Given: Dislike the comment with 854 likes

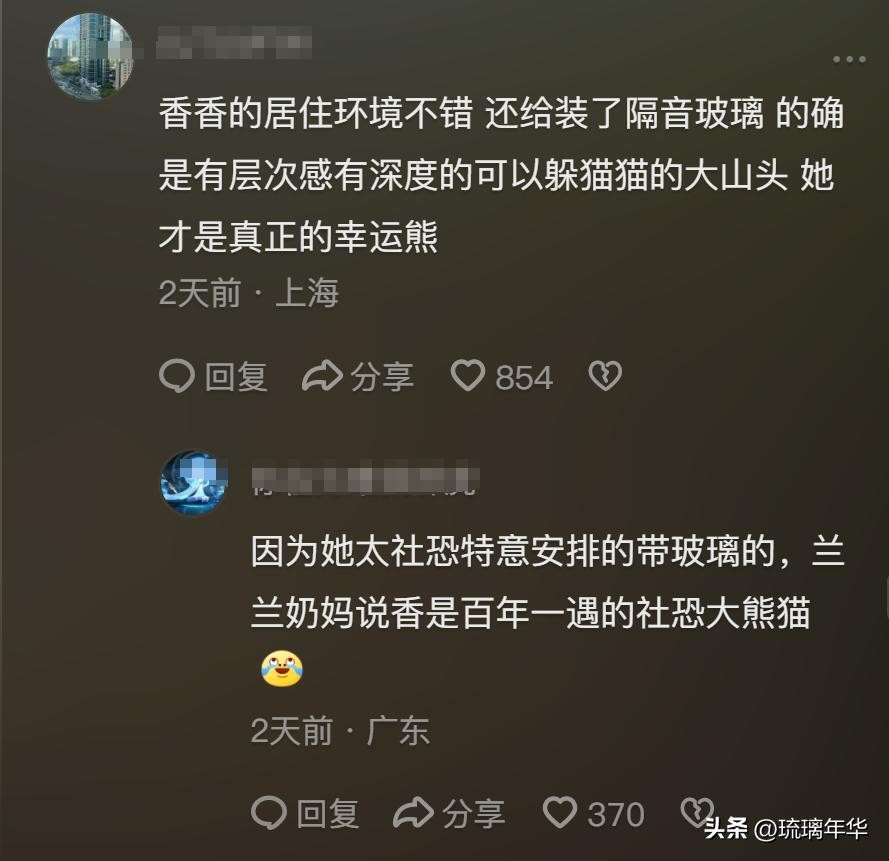Looking at the screenshot, I should pyautogui.click(x=605, y=376).
